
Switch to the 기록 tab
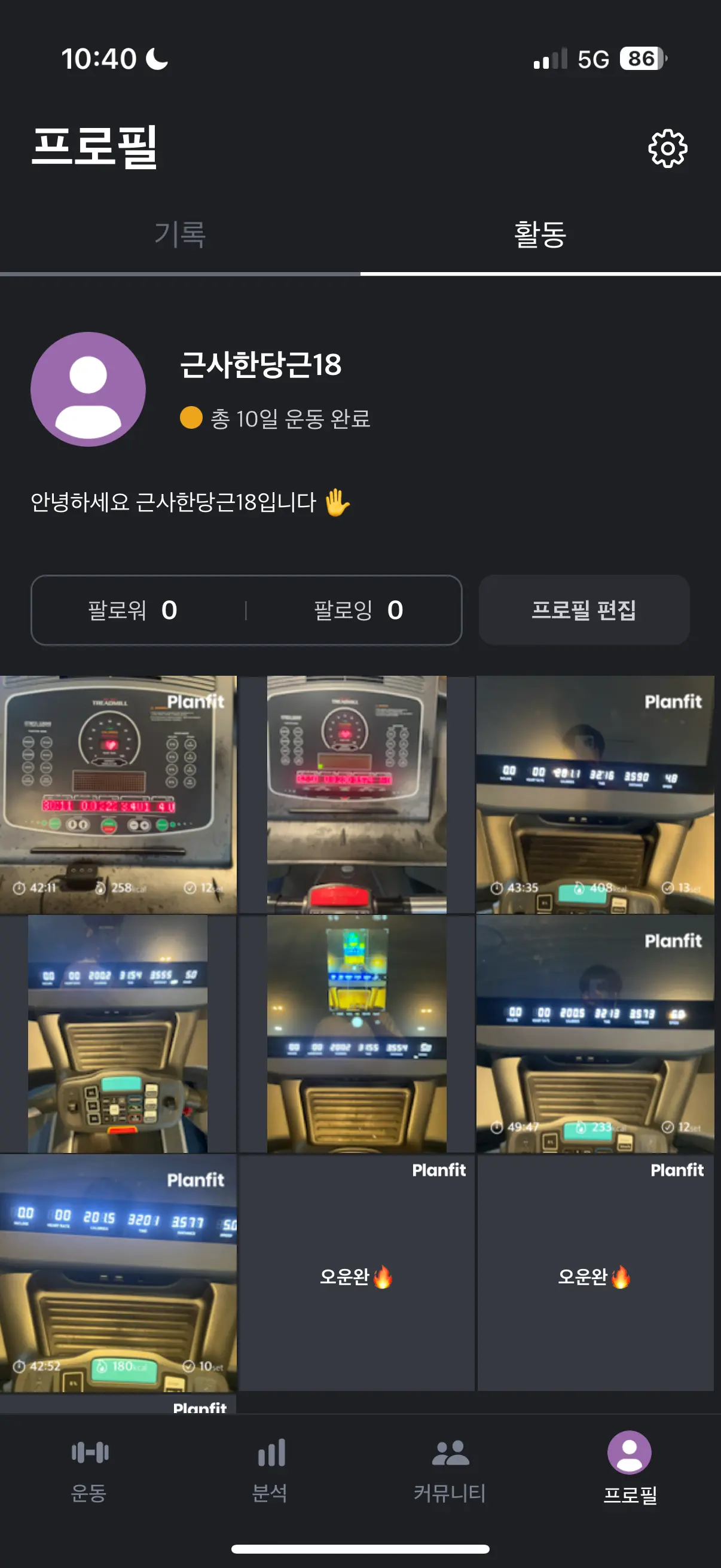tap(180, 234)
